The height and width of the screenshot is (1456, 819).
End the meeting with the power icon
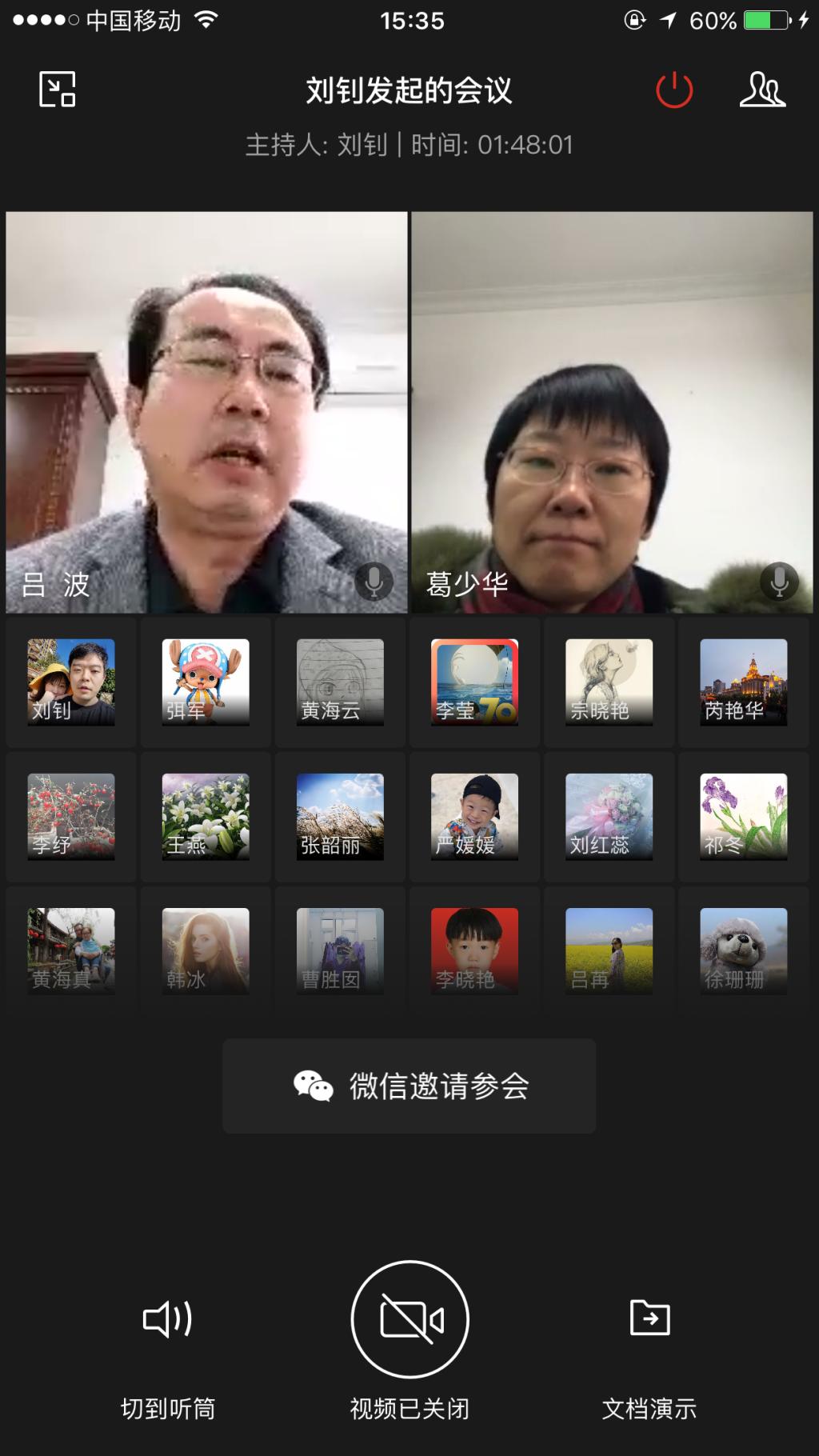pos(674,90)
